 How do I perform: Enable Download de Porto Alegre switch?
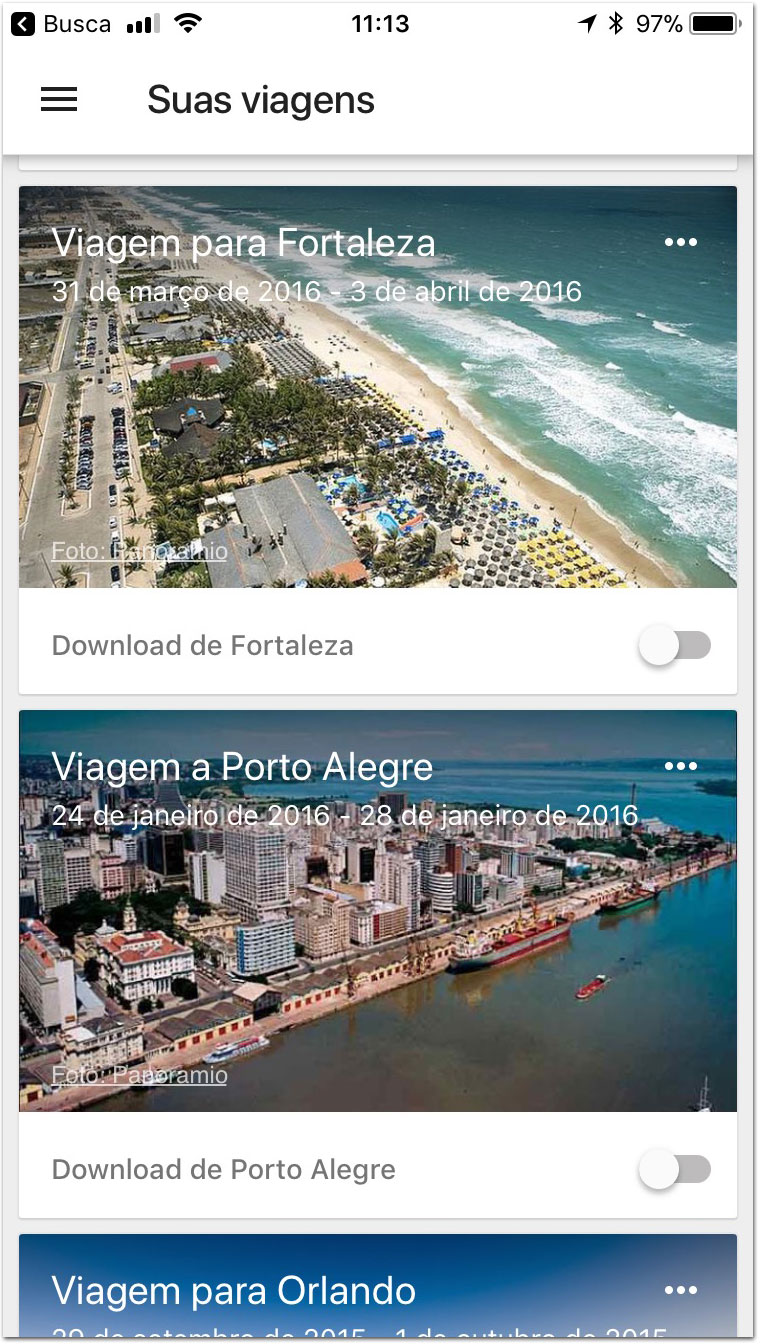point(676,1170)
